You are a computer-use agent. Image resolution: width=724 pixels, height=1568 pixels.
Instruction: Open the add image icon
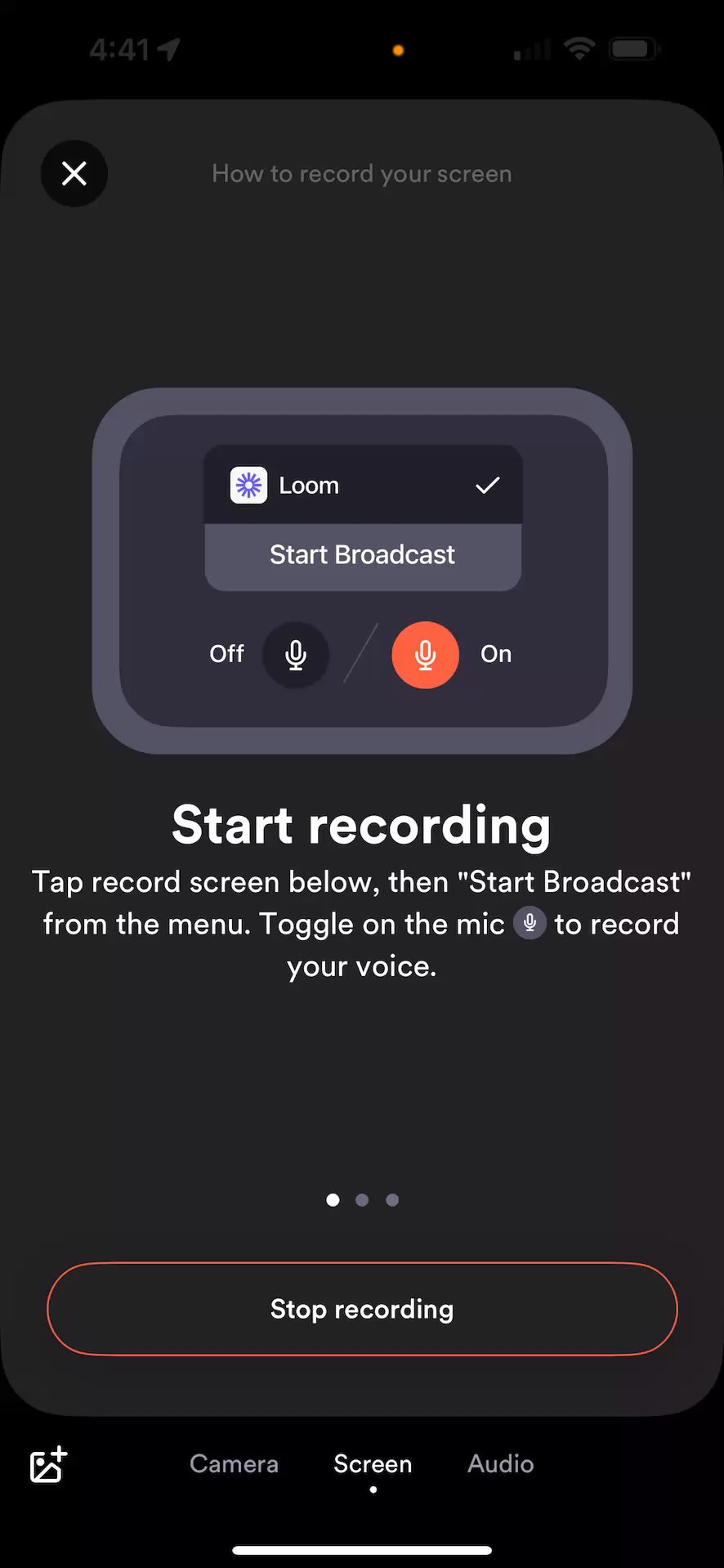pyautogui.click(x=48, y=1464)
